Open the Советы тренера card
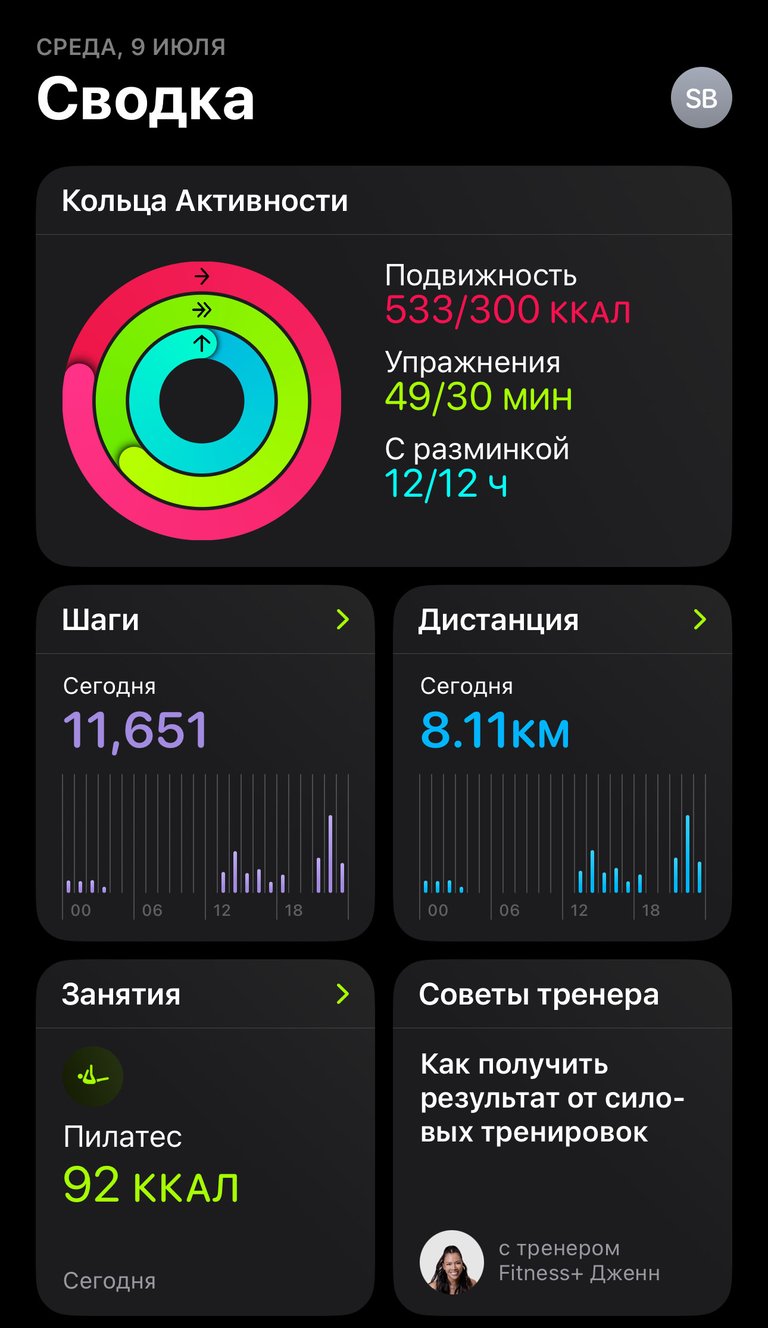 562,1137
